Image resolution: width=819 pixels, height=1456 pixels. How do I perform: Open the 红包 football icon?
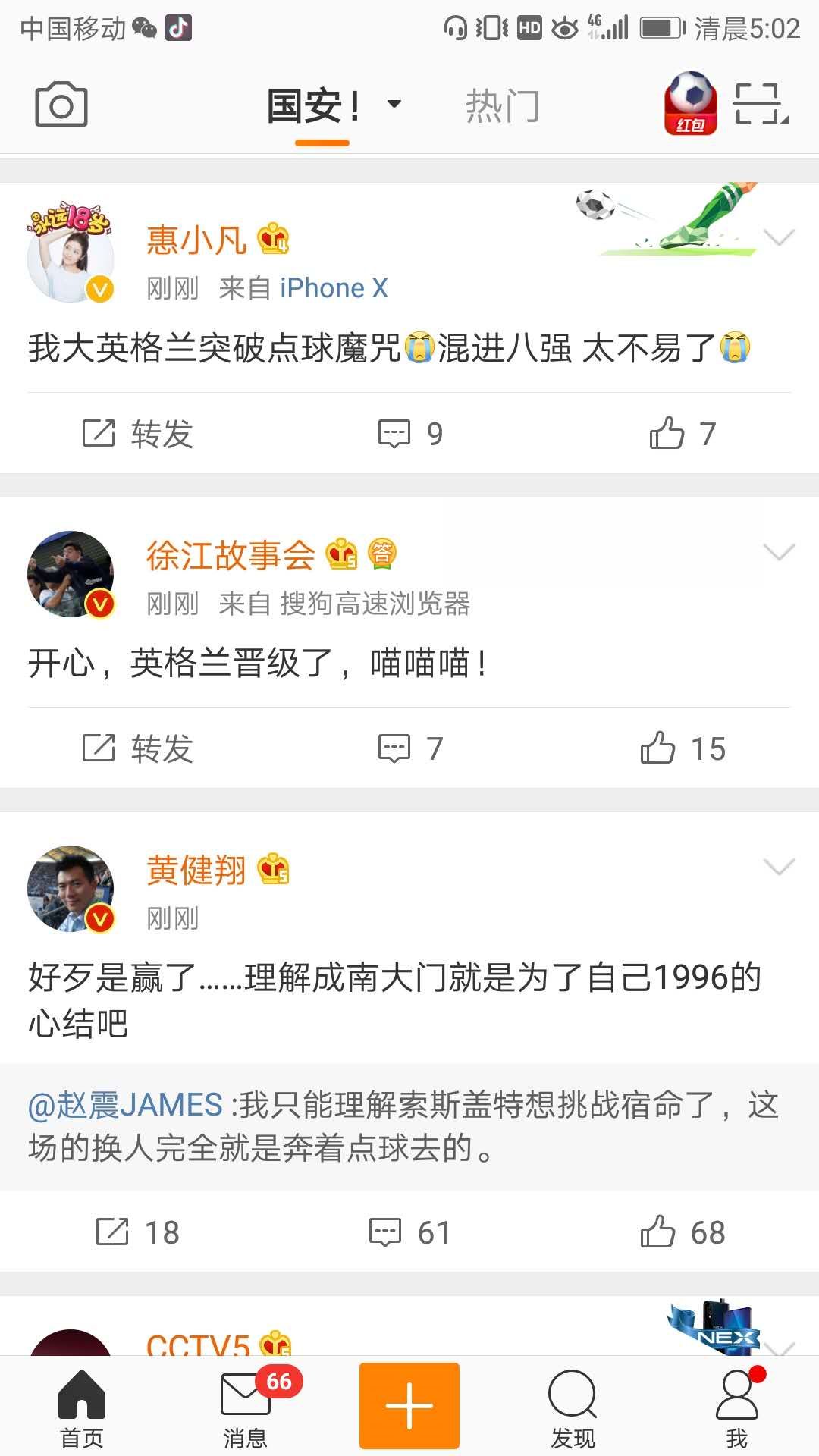tap(690, 104)
